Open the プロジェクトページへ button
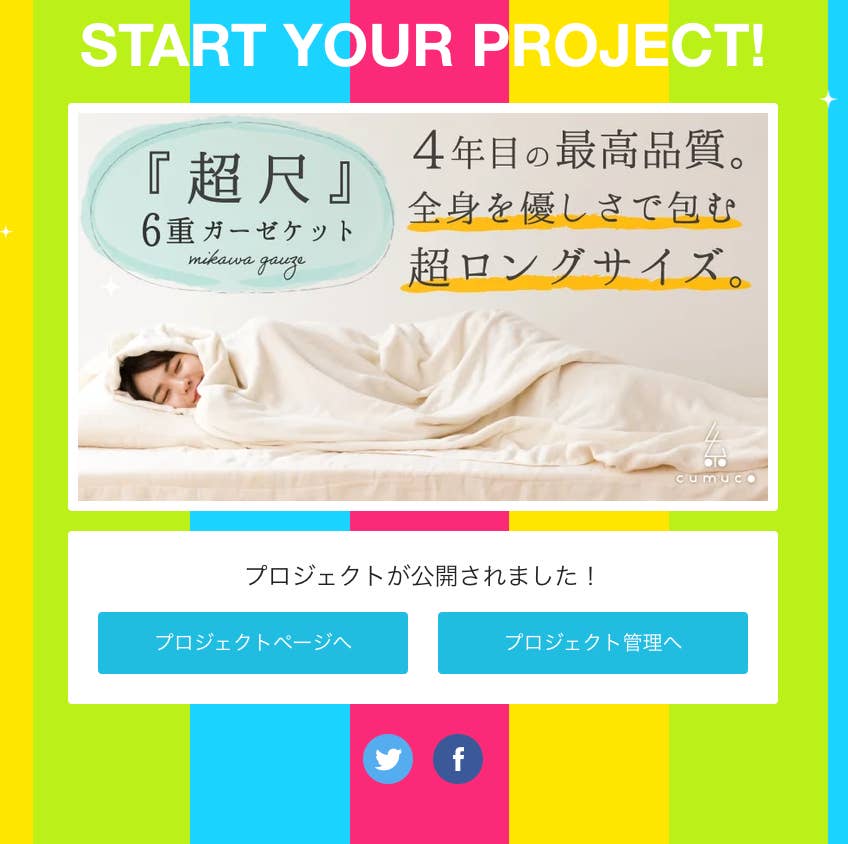This screenshot has width=848, height=844. [253, 643]
